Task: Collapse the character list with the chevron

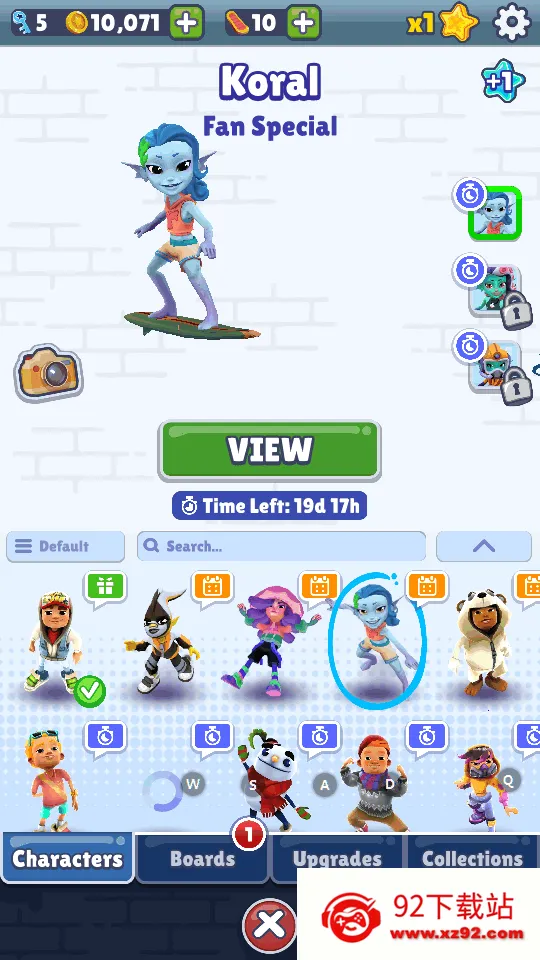Action: point(484,546)
